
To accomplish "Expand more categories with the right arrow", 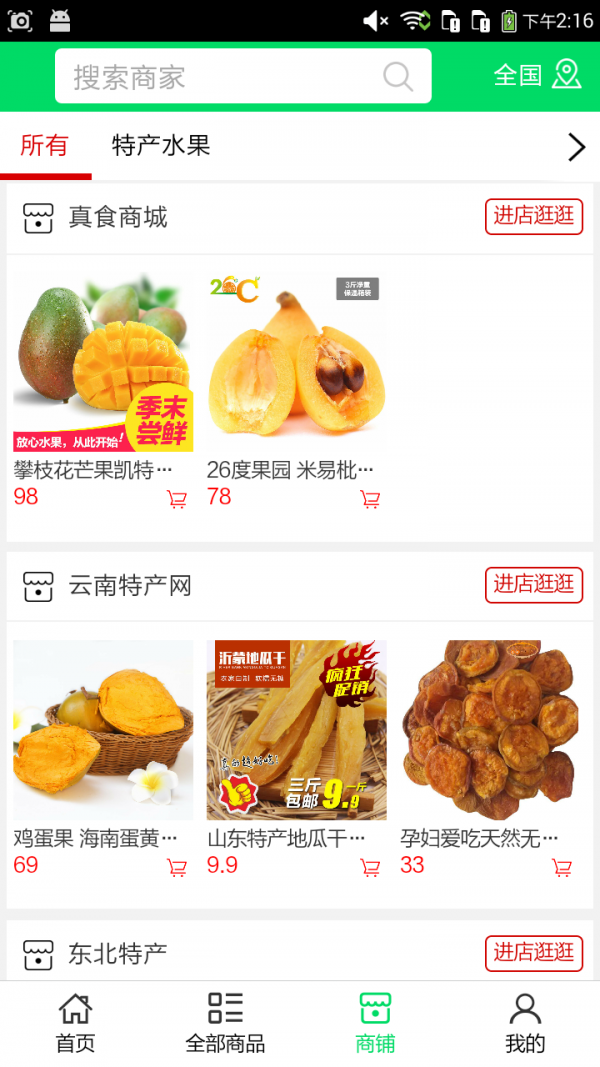I will point(576,147).
